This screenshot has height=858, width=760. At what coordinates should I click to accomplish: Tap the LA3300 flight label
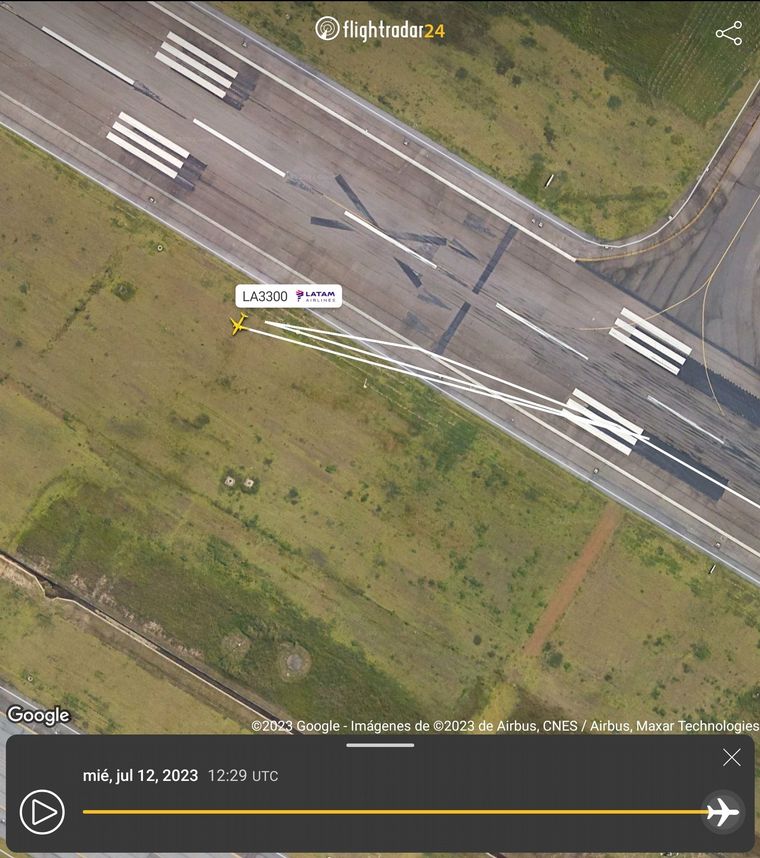289,296
